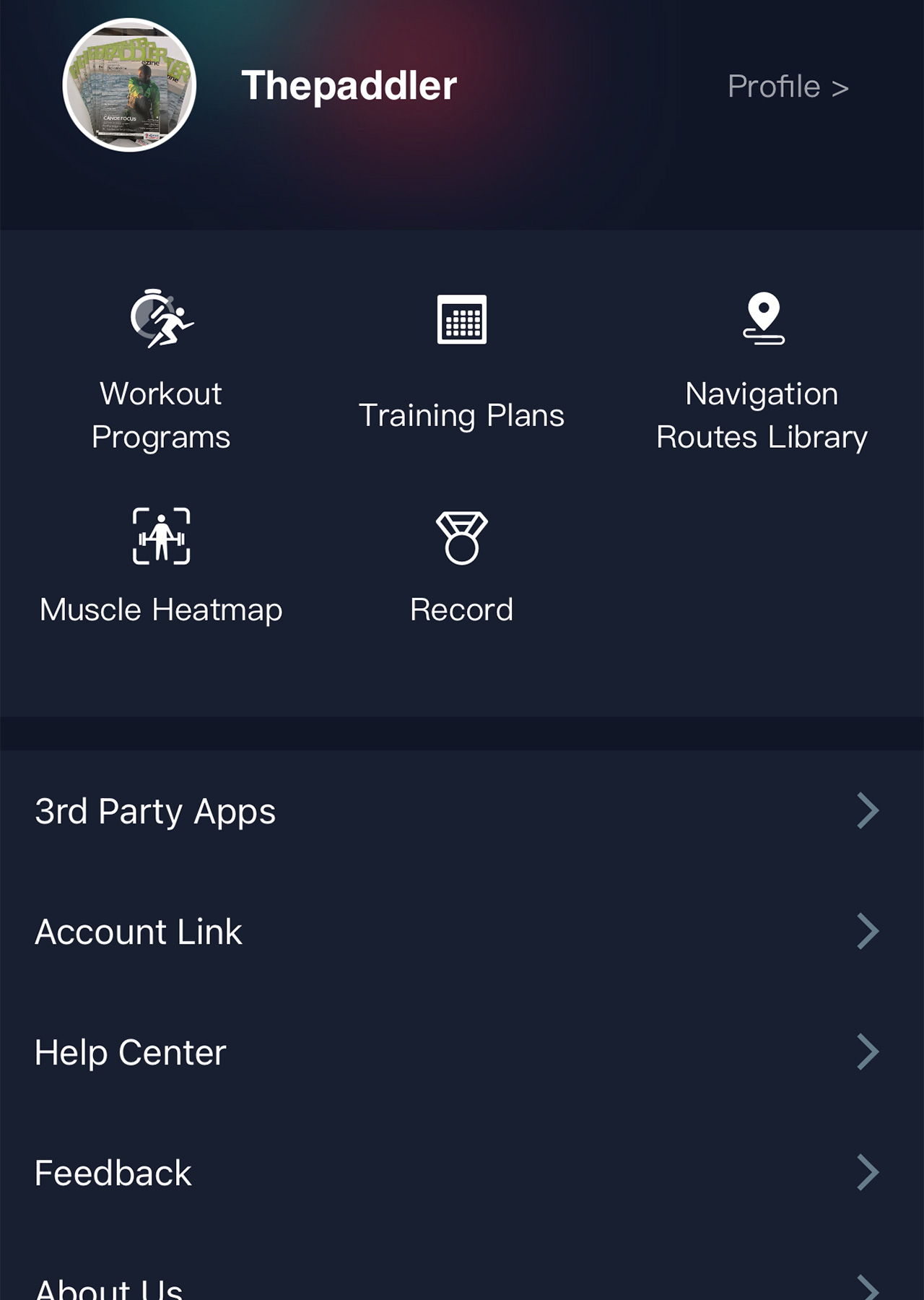Tap the Thepaddler avatar picture
924x1300 pixels.
coord(130,85)
